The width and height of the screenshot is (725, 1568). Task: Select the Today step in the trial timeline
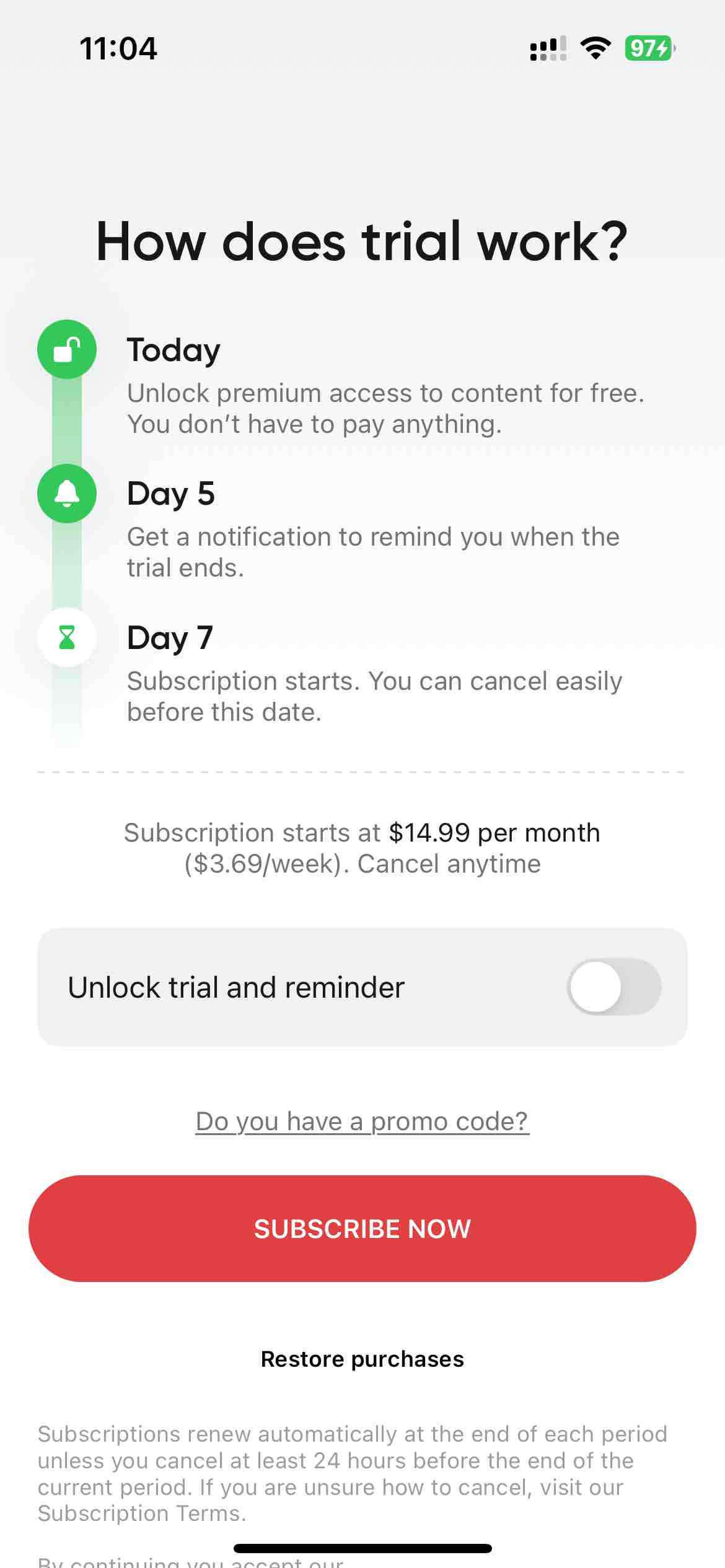173,349
